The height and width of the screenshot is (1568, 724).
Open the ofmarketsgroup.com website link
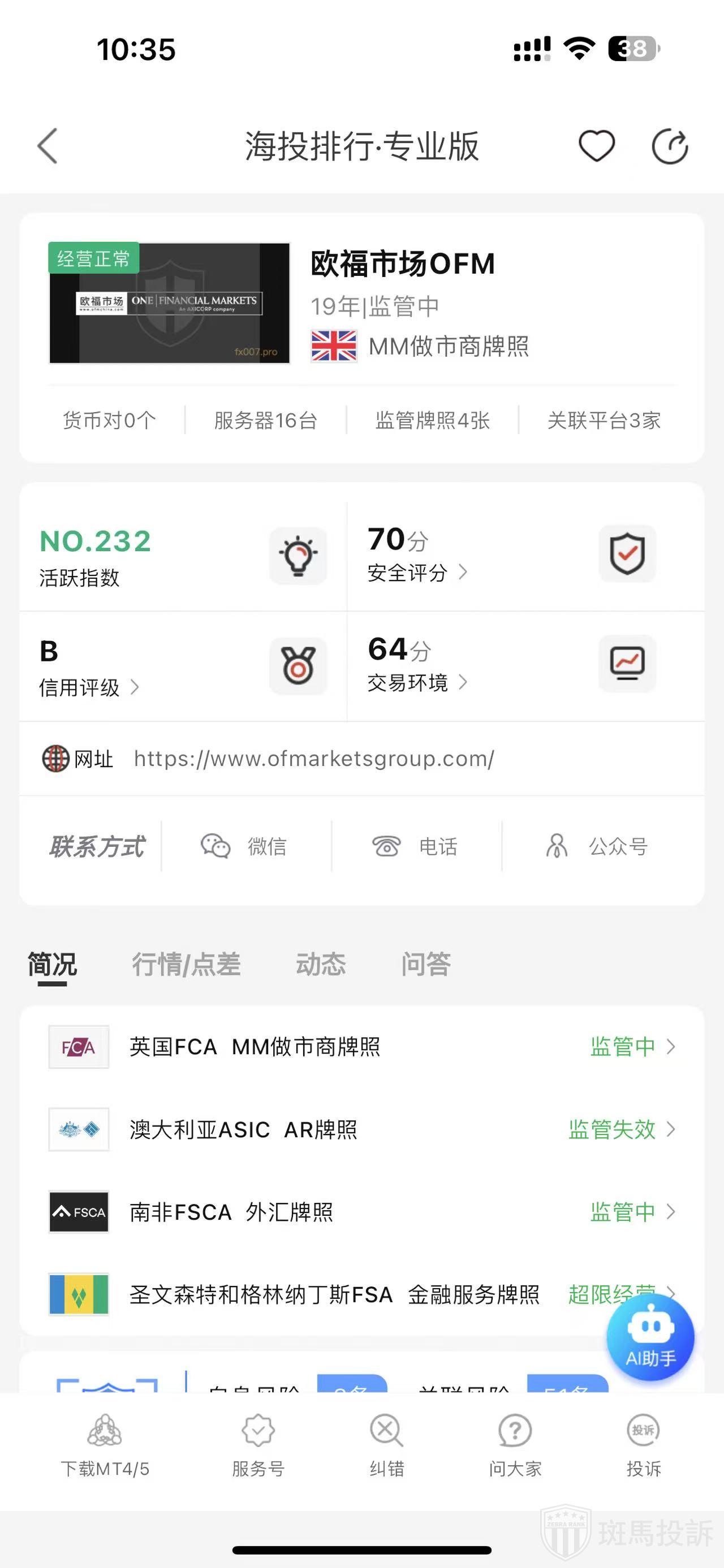[x=313, y=759]
